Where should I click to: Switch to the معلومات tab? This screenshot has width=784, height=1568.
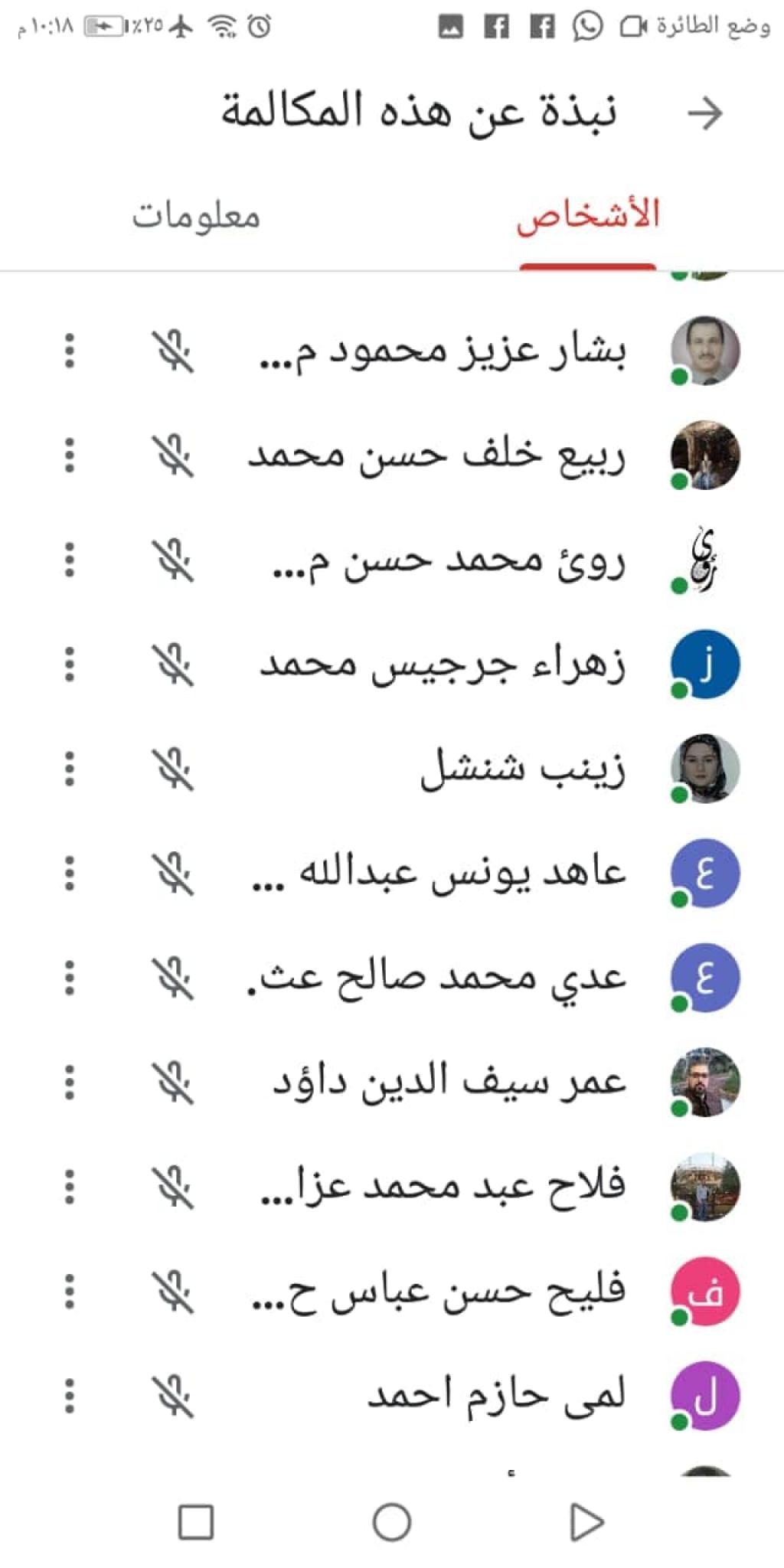(x=196, y=216)
